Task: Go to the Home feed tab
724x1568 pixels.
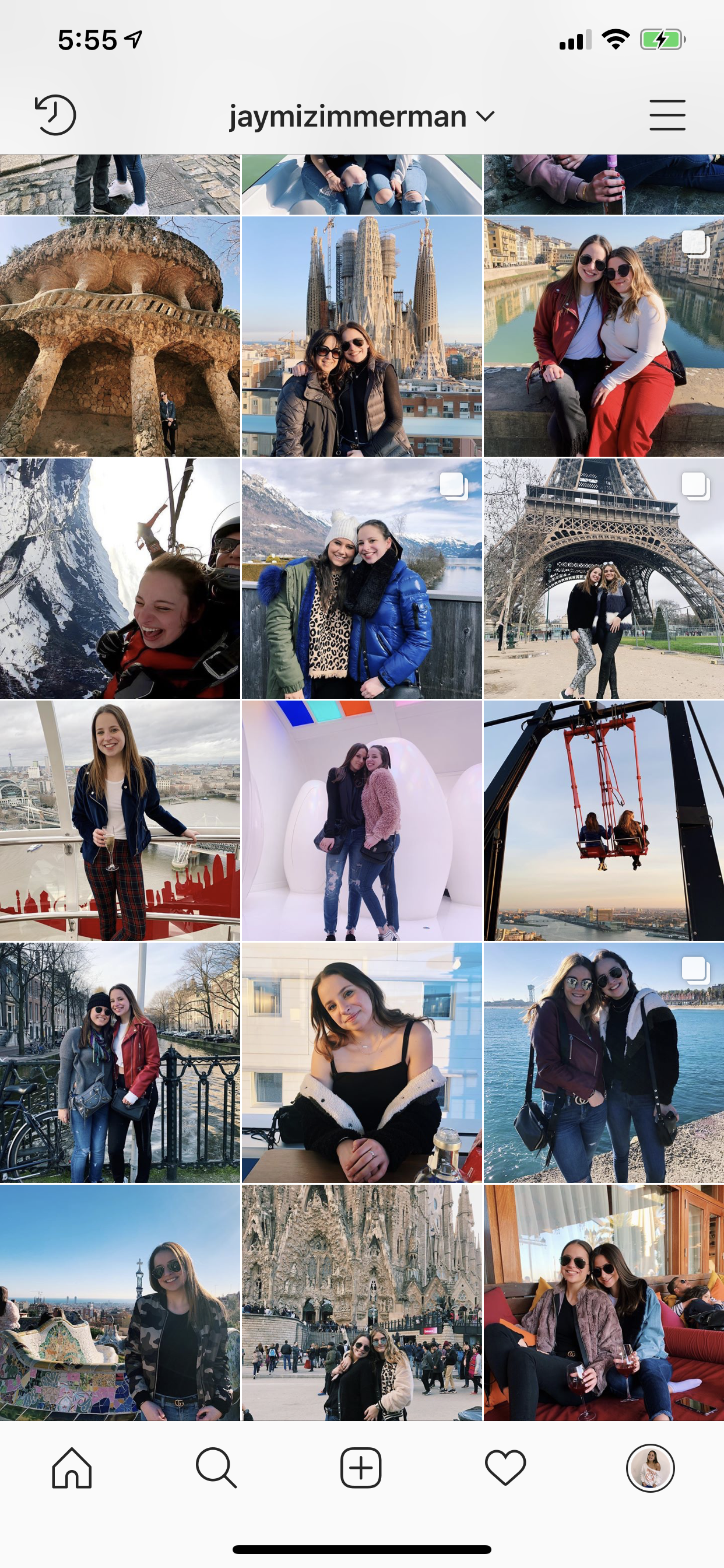Action: click(72, 1467)
